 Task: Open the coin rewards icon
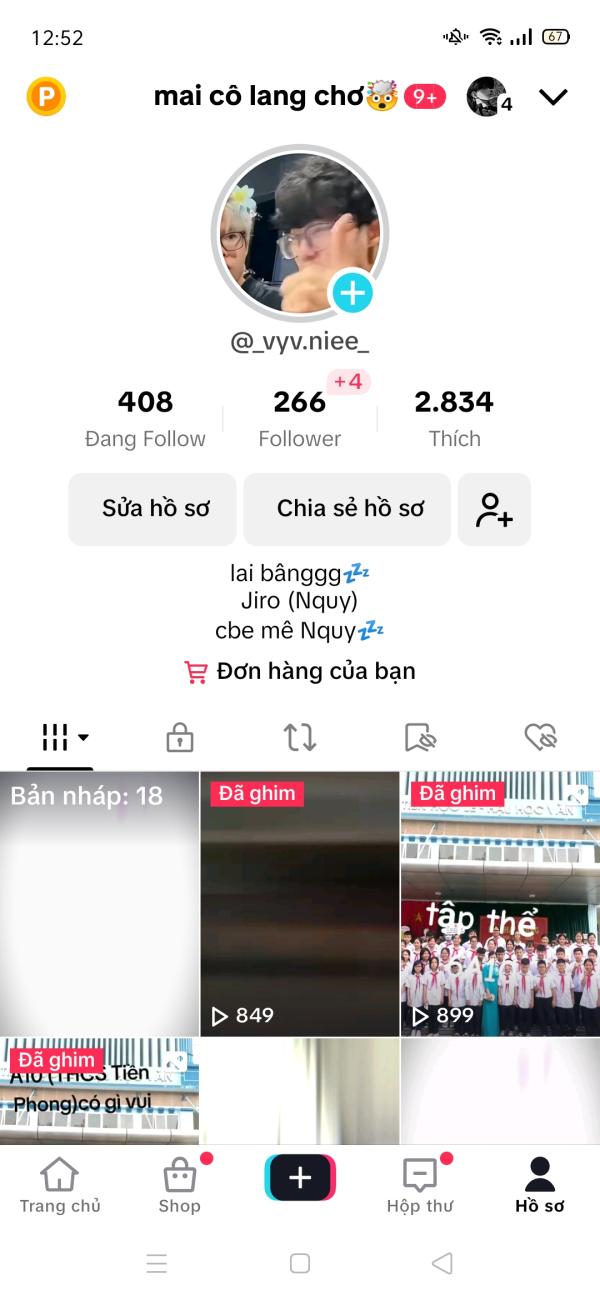tap(45, 97)
